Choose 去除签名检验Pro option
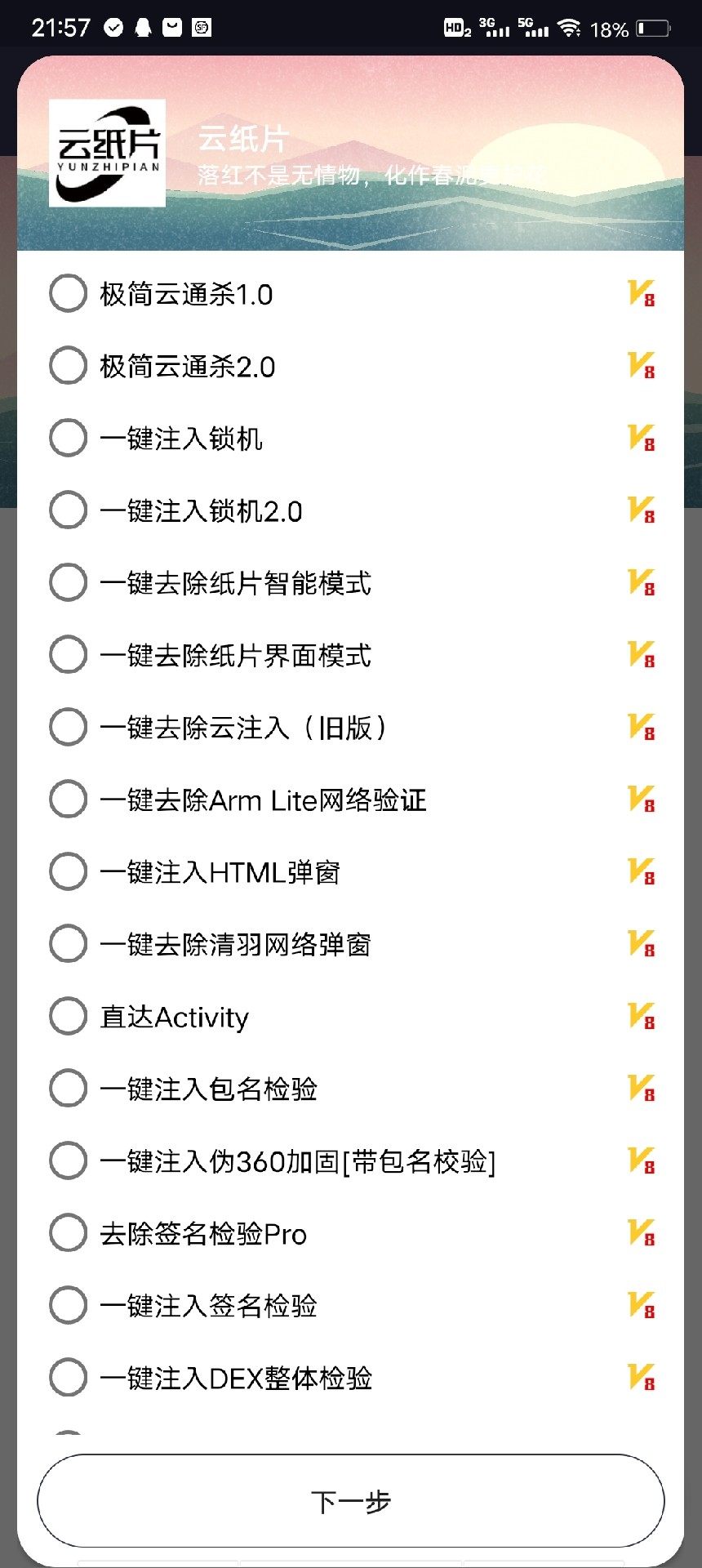Image resolution: width=702 pixels, height=1568 pixels. 69,1233
